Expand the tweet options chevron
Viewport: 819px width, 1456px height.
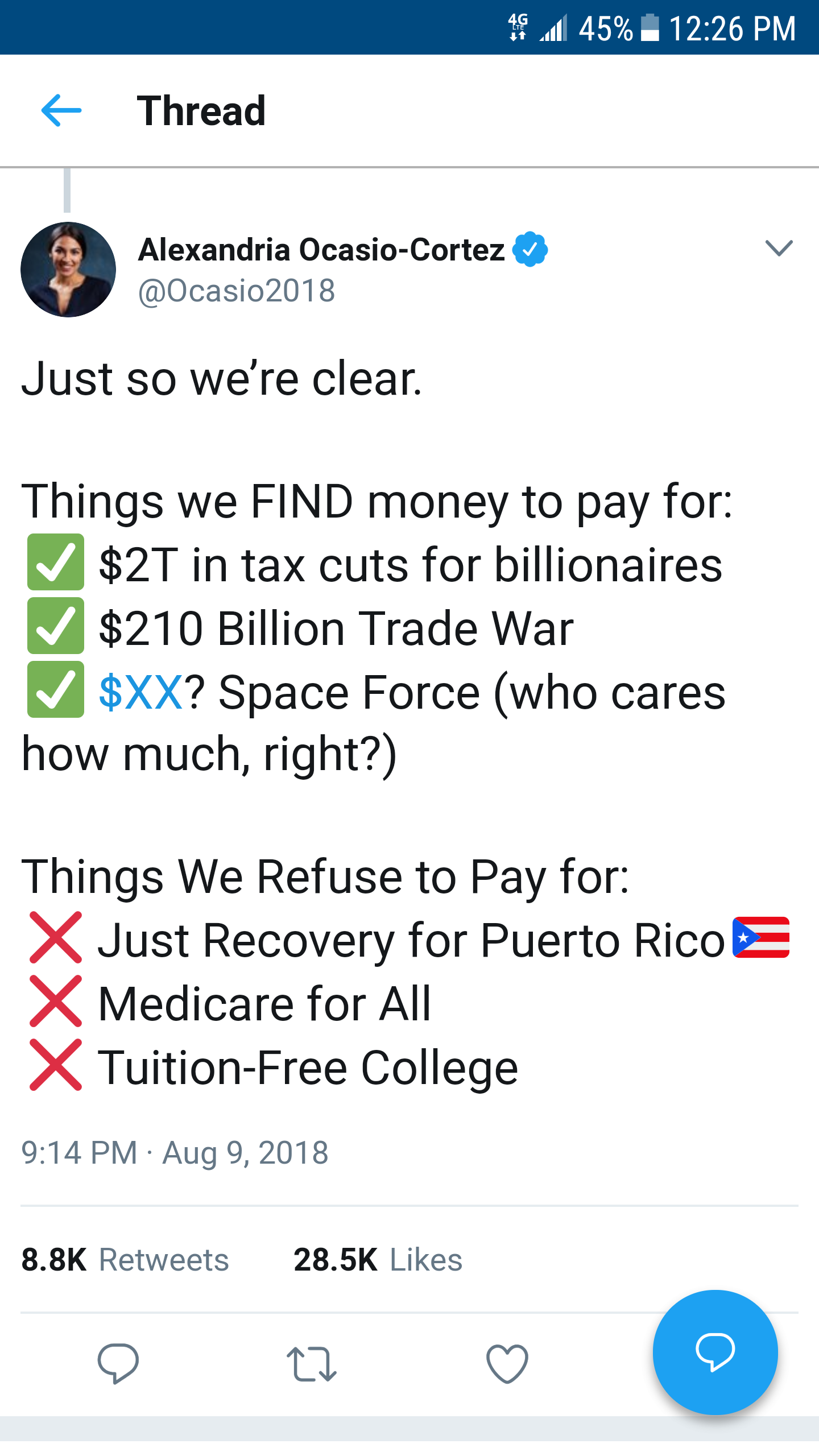coord(779,248)
